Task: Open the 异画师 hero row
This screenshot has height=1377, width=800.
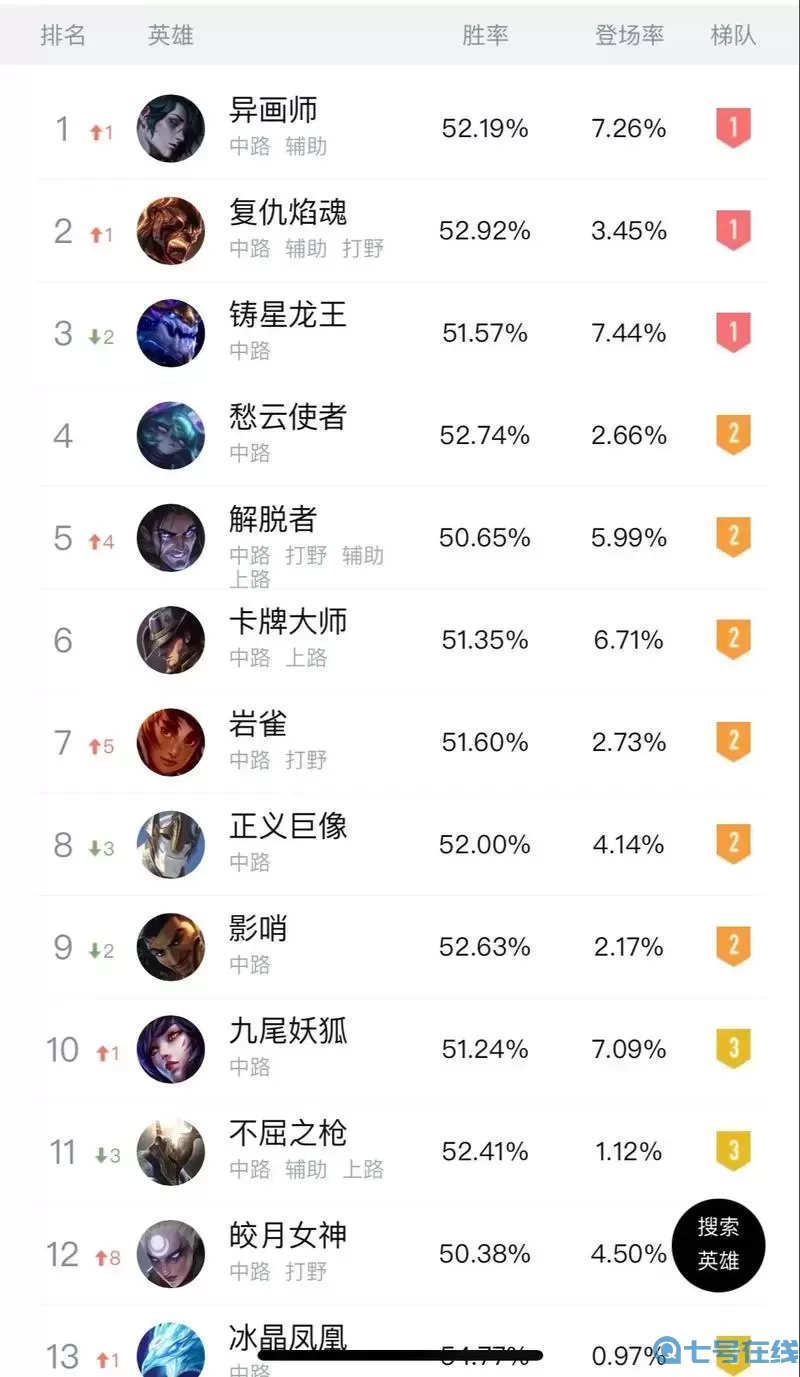Action: tap(273, 112)
